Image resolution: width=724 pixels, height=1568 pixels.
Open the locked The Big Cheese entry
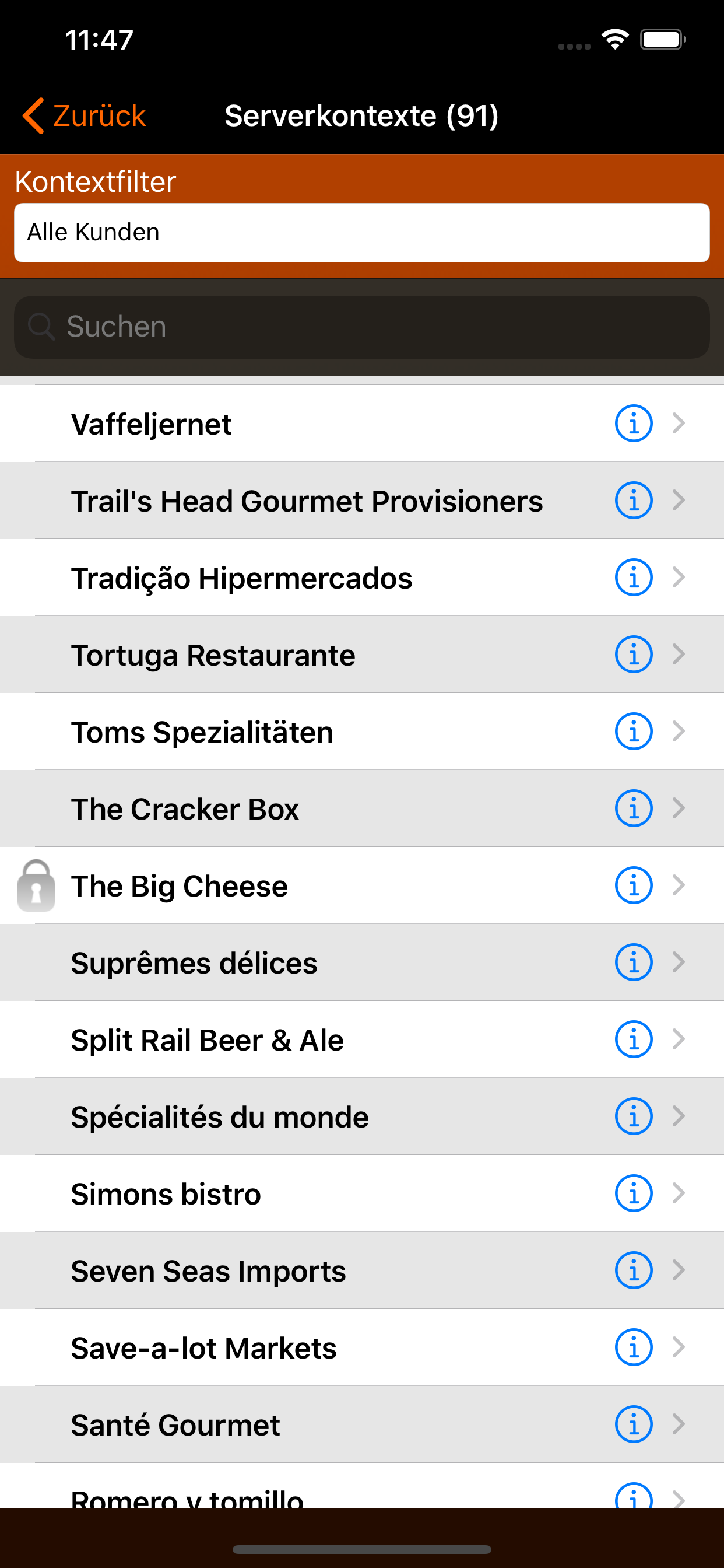(x=362, y=885)
